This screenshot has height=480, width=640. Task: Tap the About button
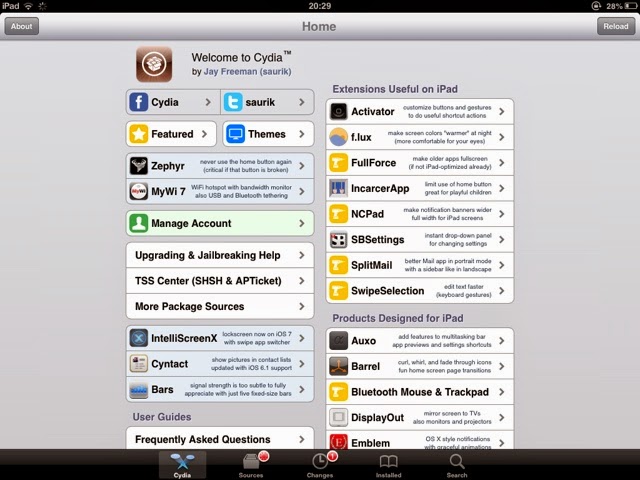21,26
